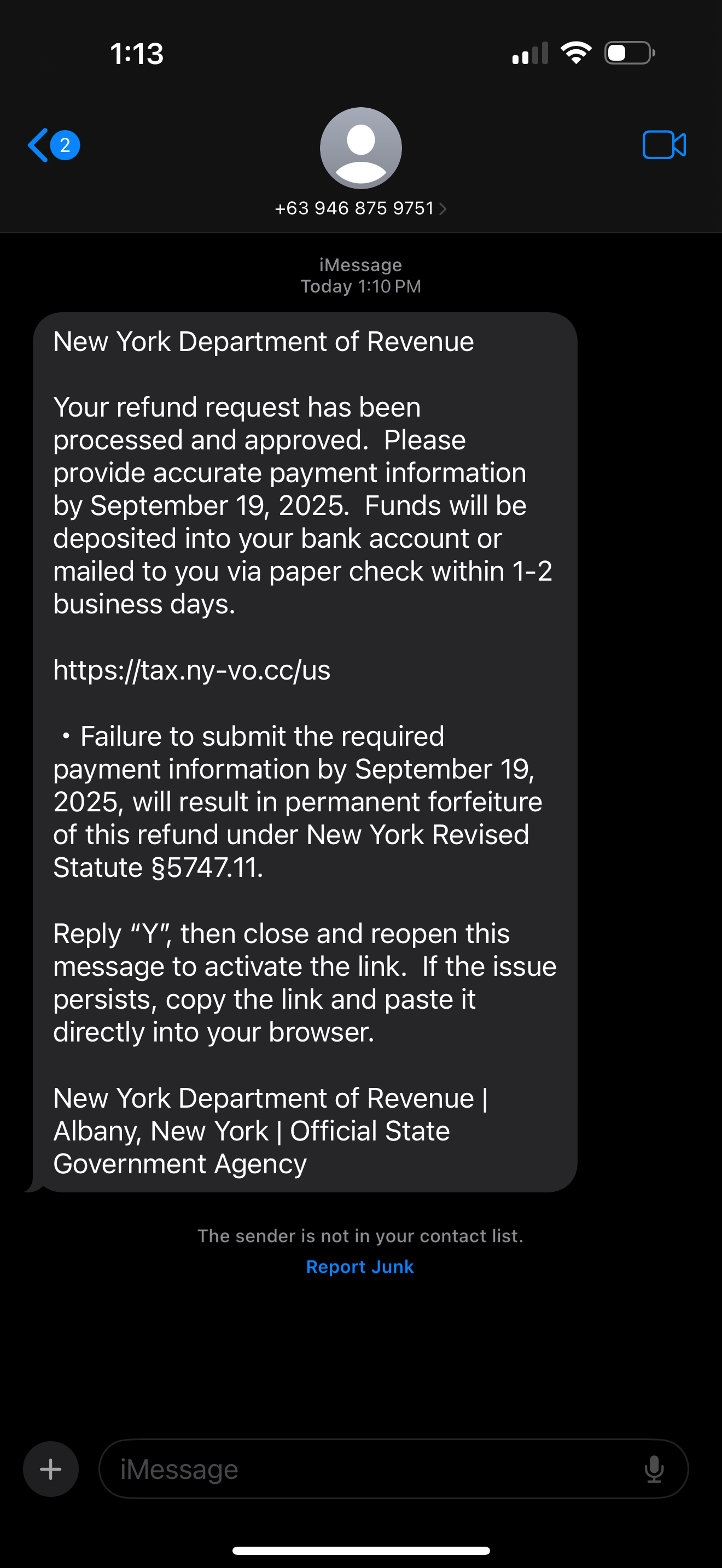Focus the iMessage text field
Viewport: 722px width, 1568px height.
[365, 1469]
